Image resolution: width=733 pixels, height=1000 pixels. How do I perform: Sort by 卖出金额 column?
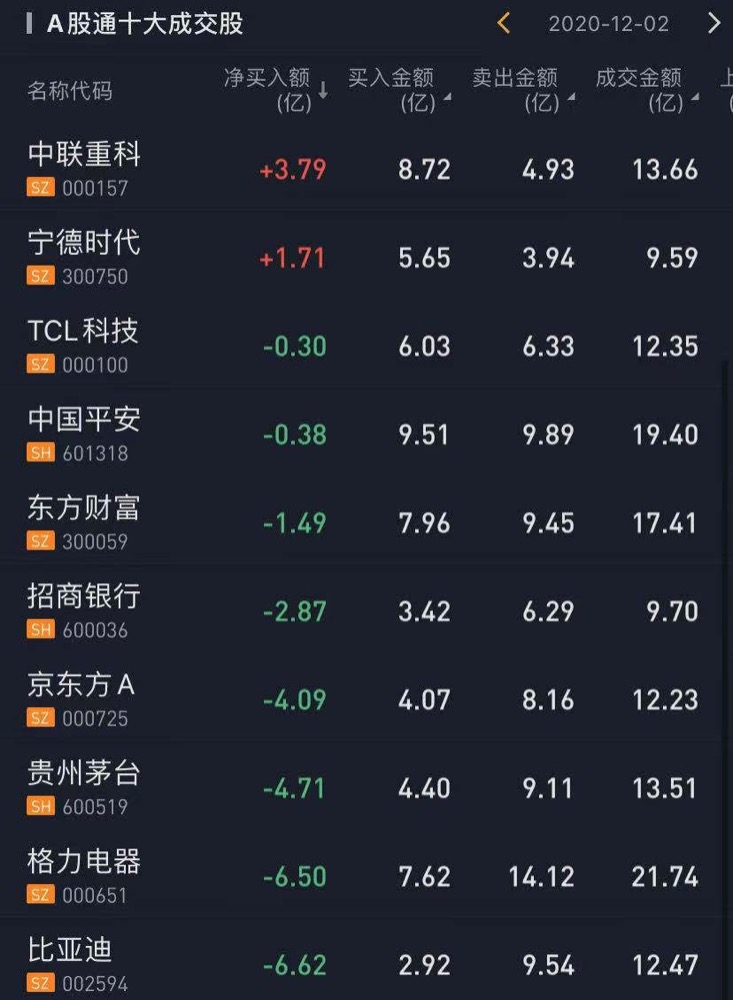[522, 89]
